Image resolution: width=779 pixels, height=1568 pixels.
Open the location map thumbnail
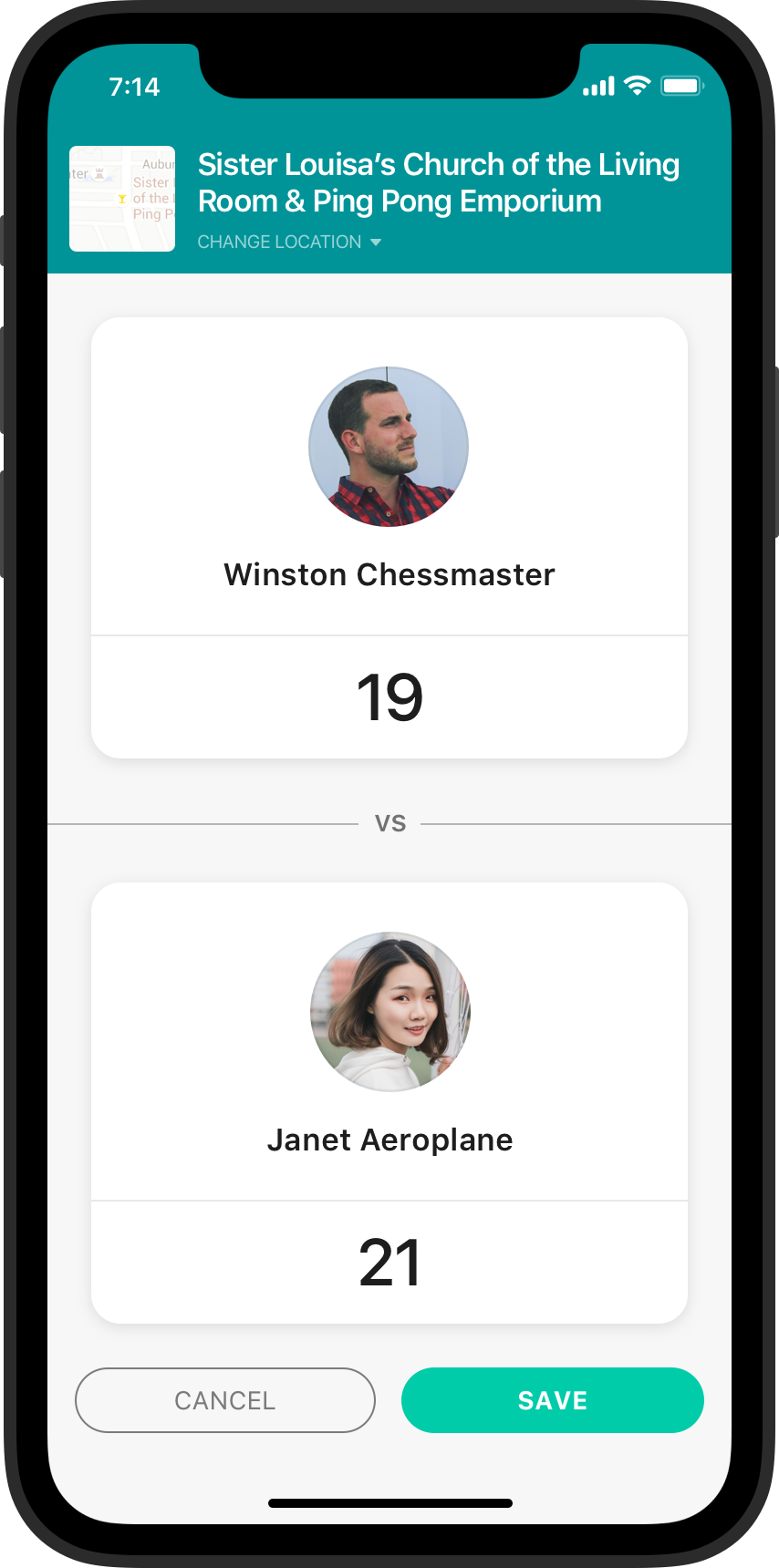tap(122, 199)
